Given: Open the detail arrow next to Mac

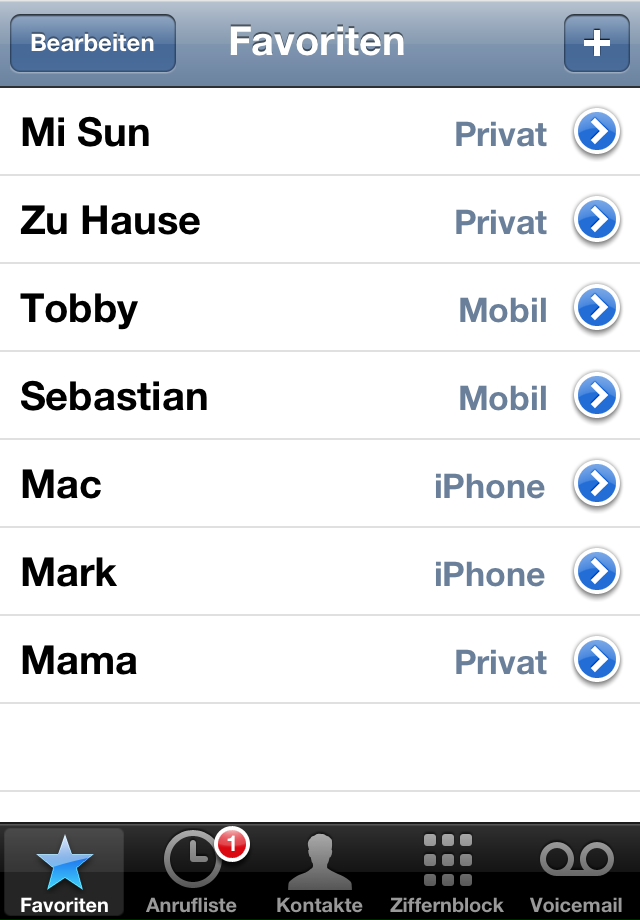Looking at the screenshot, I should pos(596,485).
